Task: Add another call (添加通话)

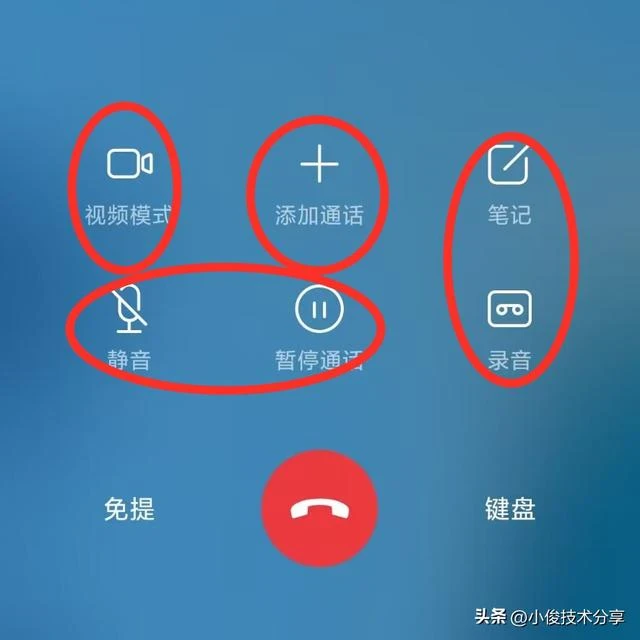Action: point(319,166)
